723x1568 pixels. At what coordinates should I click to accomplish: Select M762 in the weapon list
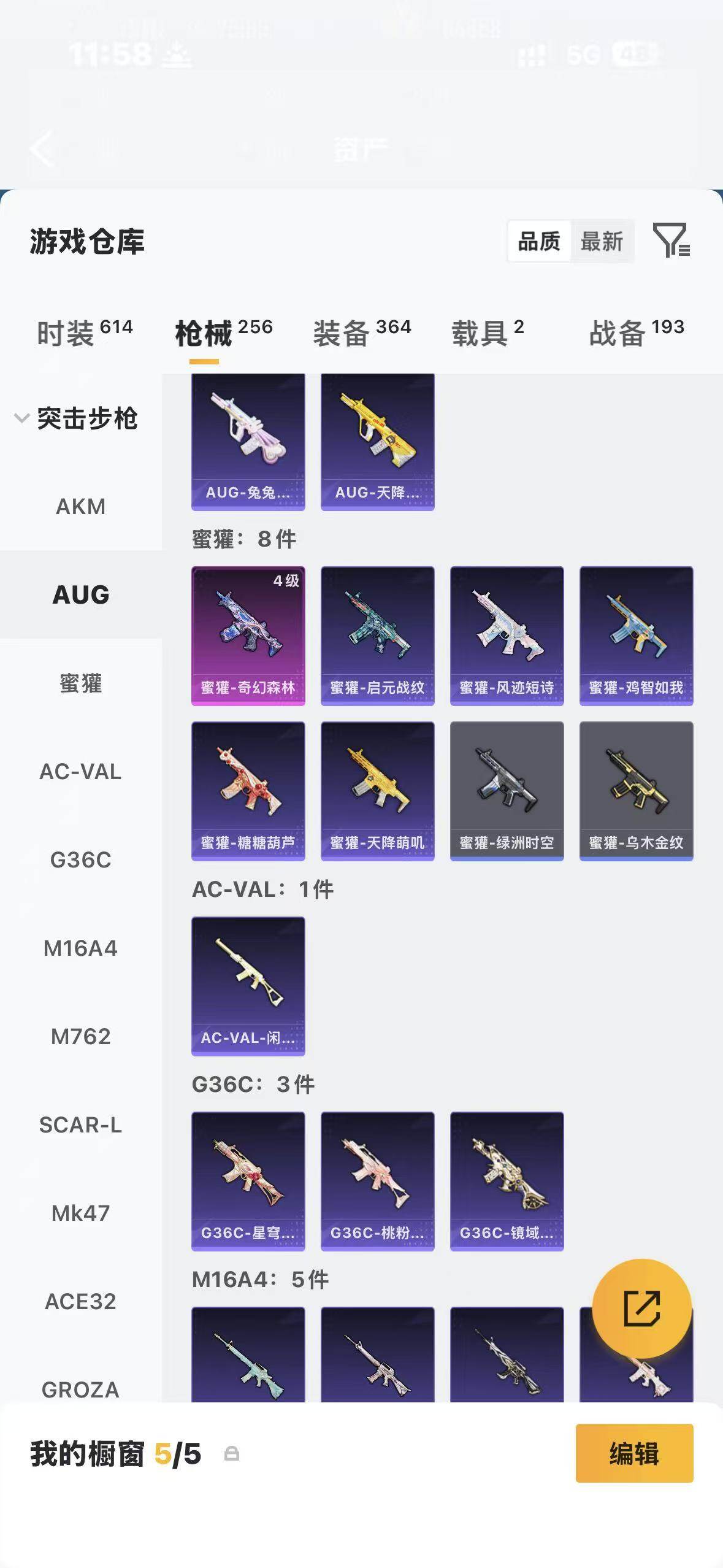(80, 1037)
